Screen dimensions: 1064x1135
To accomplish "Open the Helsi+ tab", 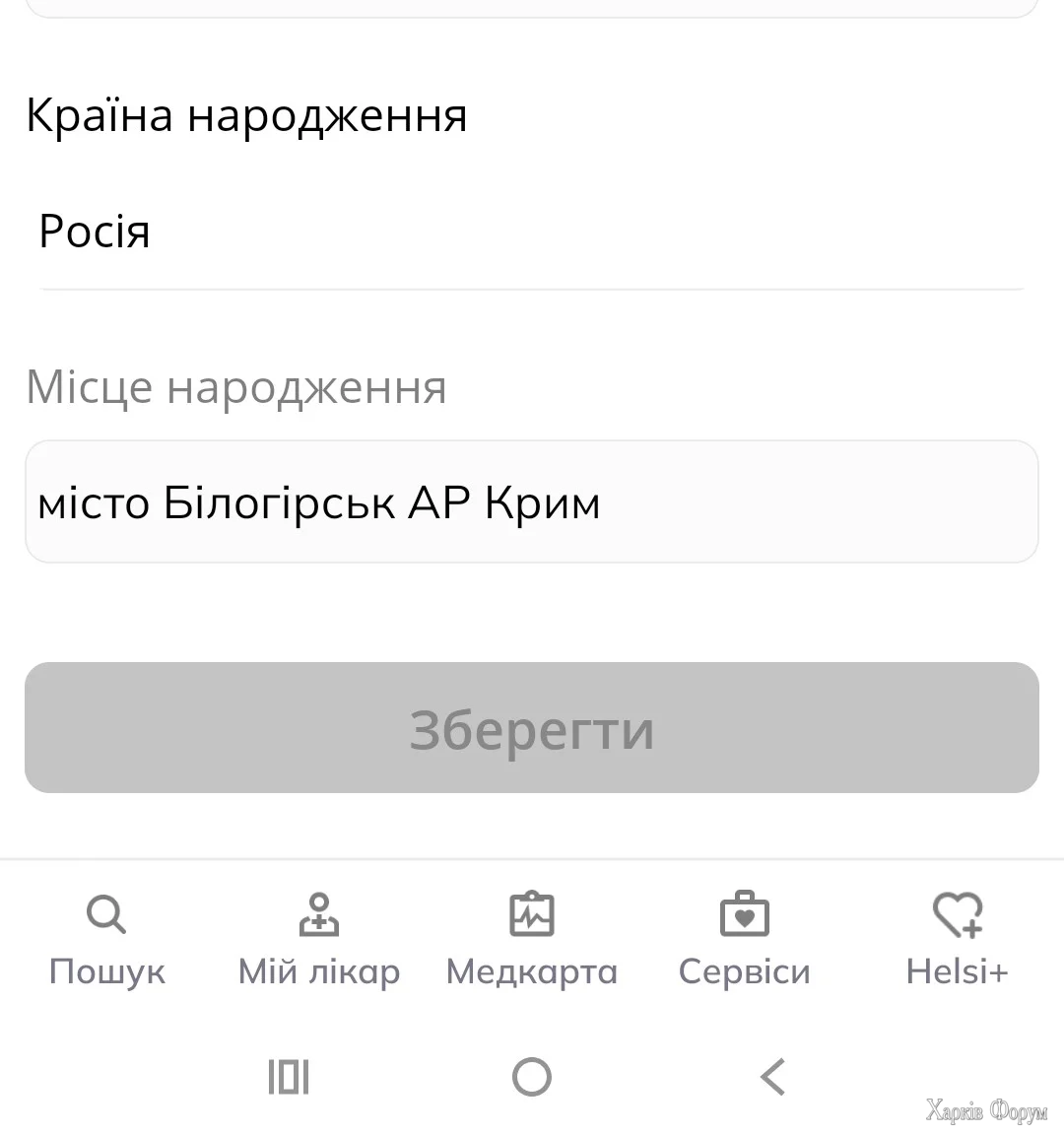I will click(x=957, y=939).
